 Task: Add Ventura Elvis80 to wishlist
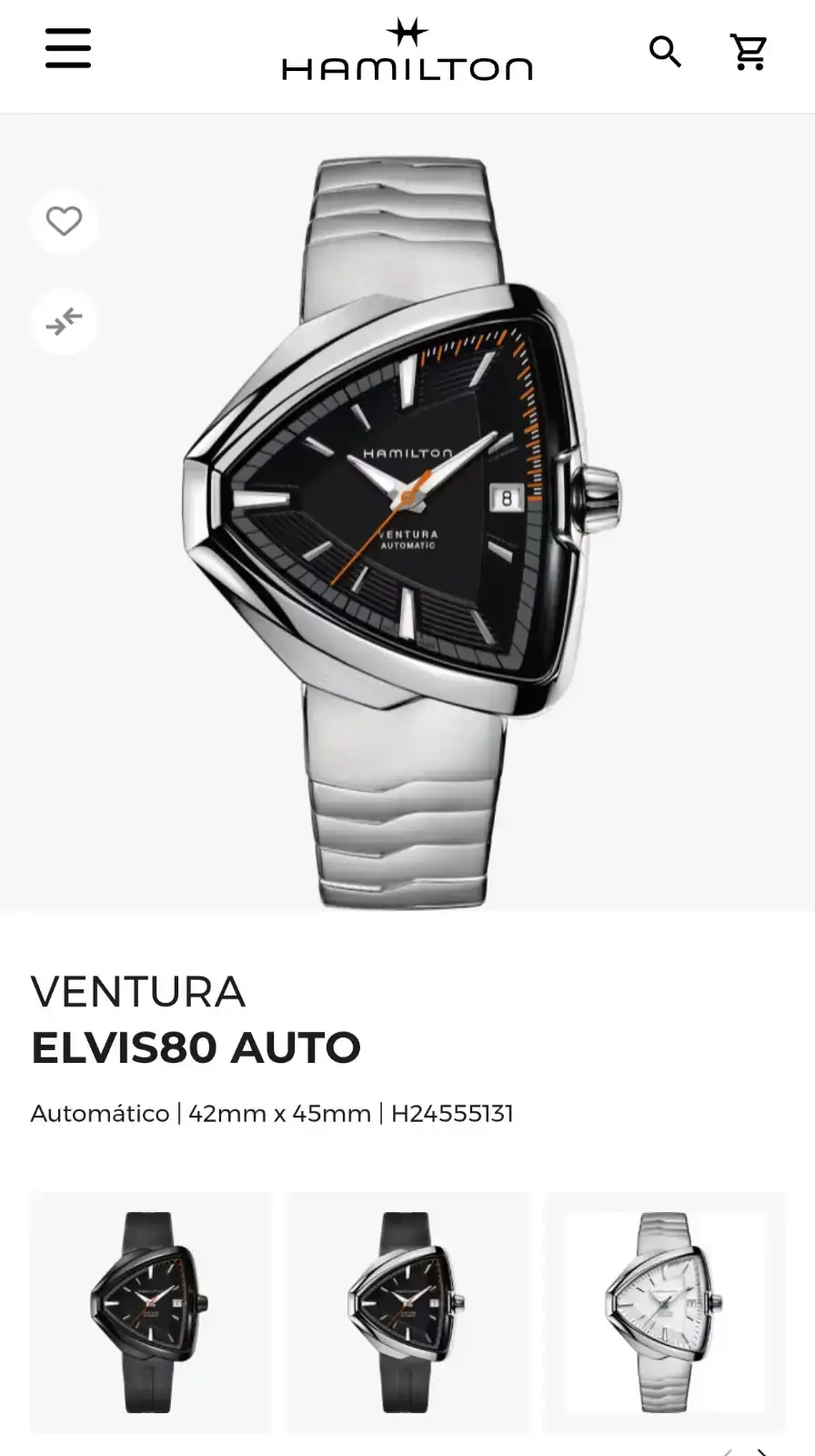click(64, 221)
